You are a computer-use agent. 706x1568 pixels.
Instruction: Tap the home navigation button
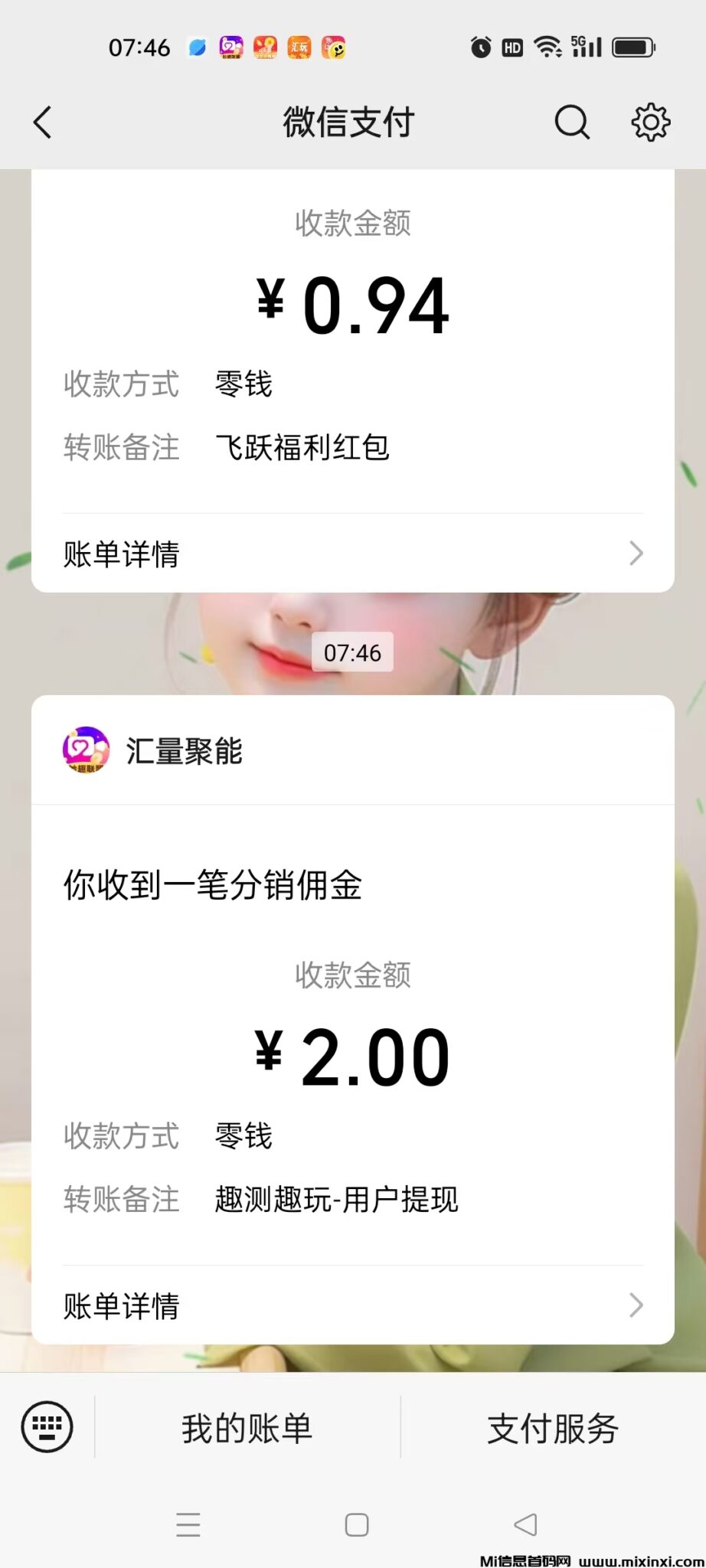click(x=355, y=1525)
